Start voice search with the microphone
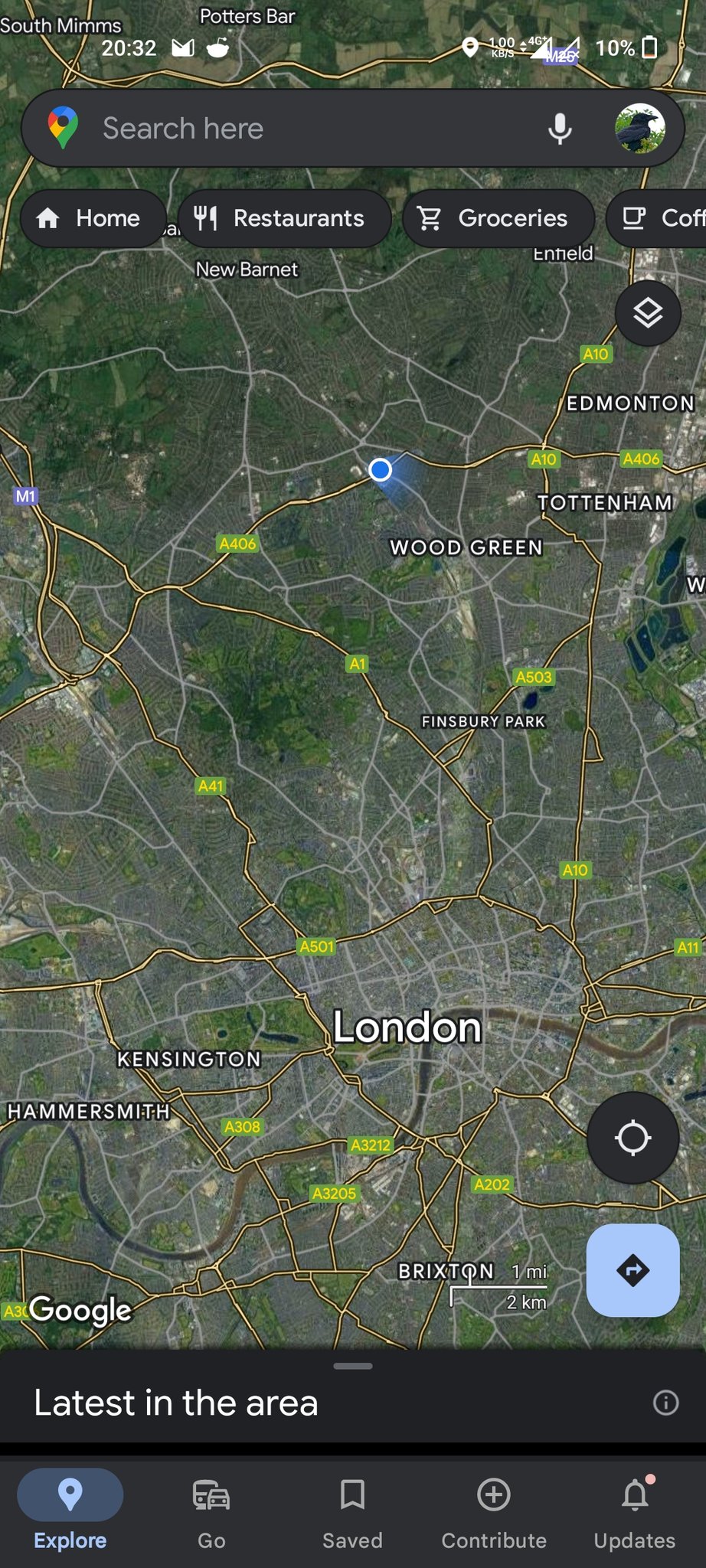Screen dimensions: 706x1568 click(x=560, y=129)
